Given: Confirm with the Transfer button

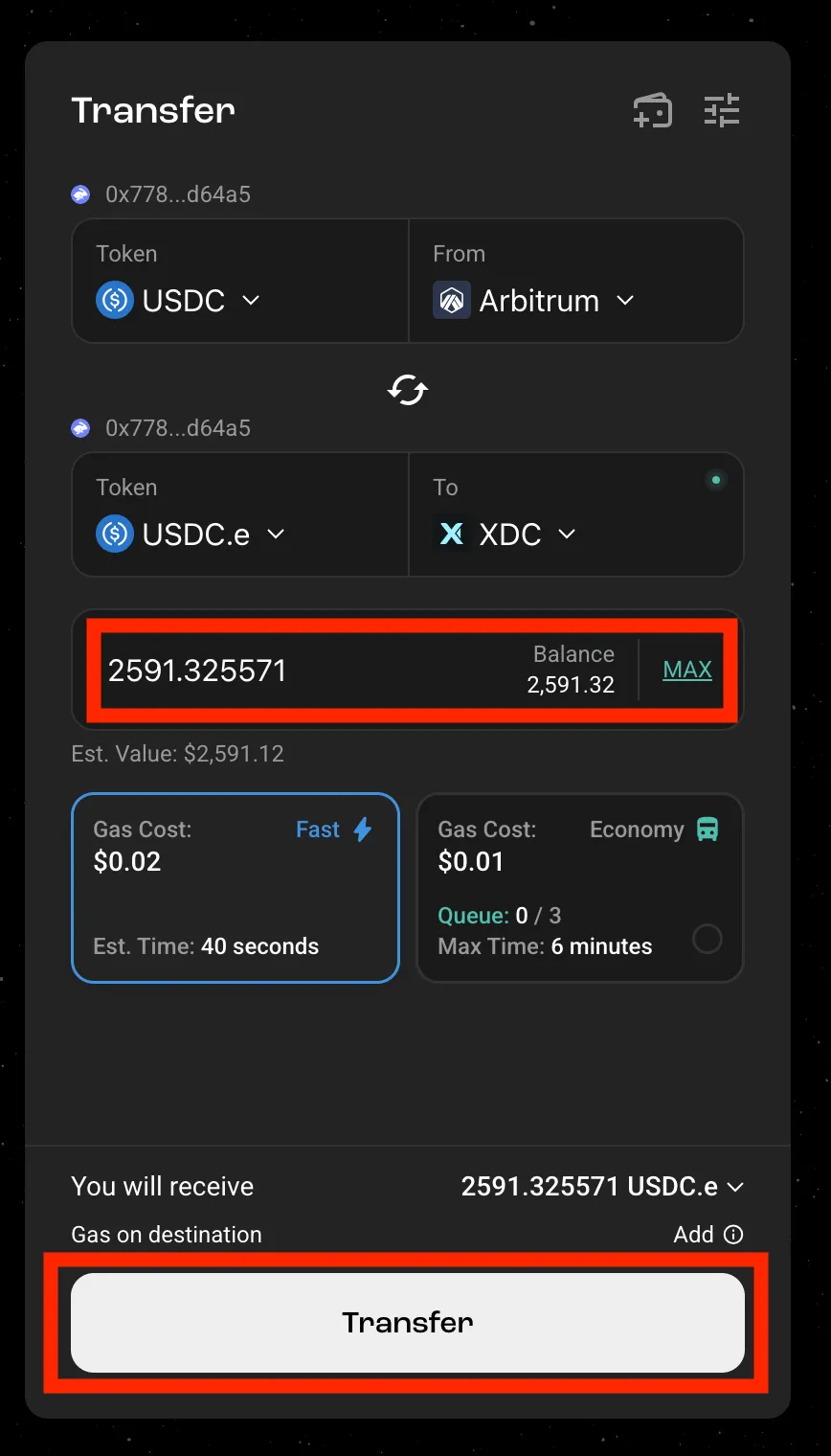Looking at the screenshot, I should coord(408,1322).
